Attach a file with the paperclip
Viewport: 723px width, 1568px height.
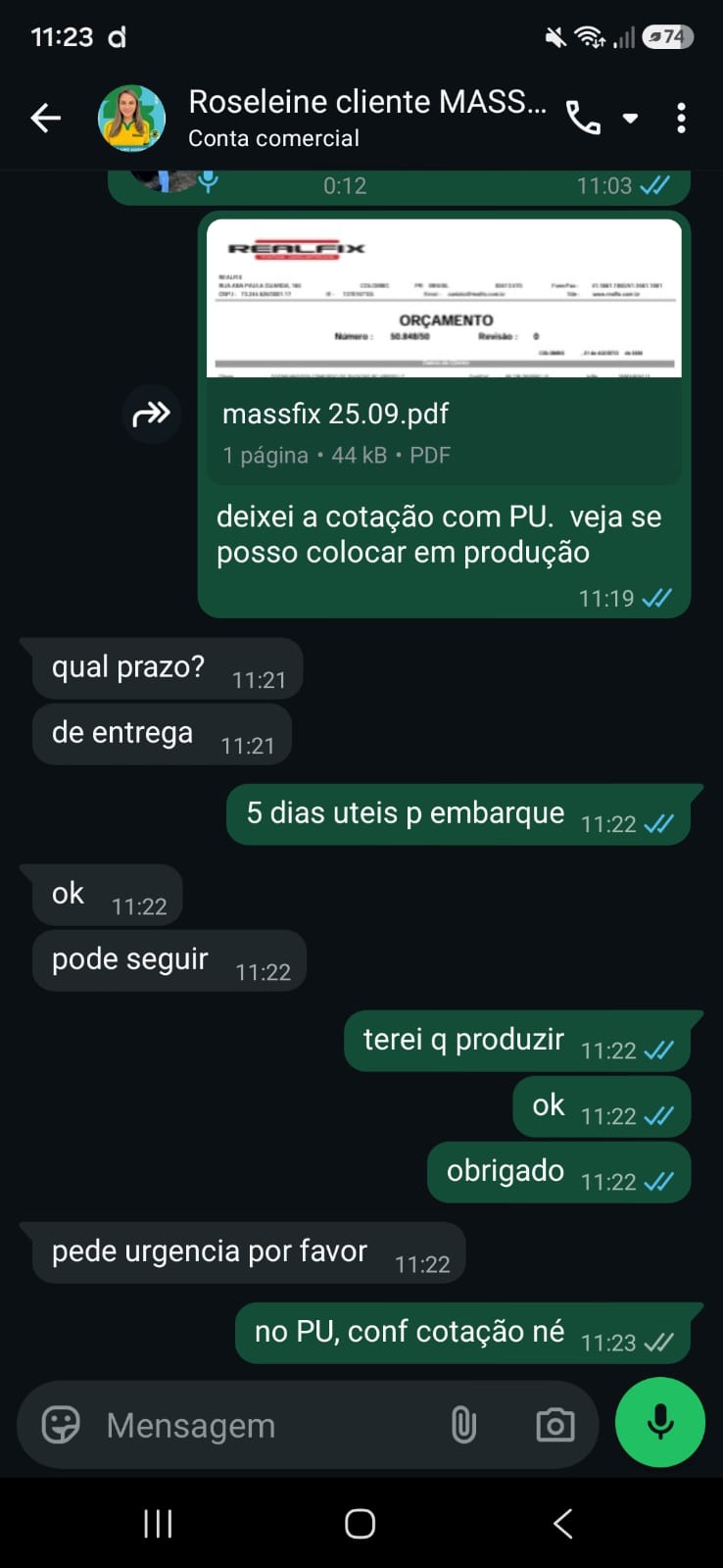(463, 1425)
